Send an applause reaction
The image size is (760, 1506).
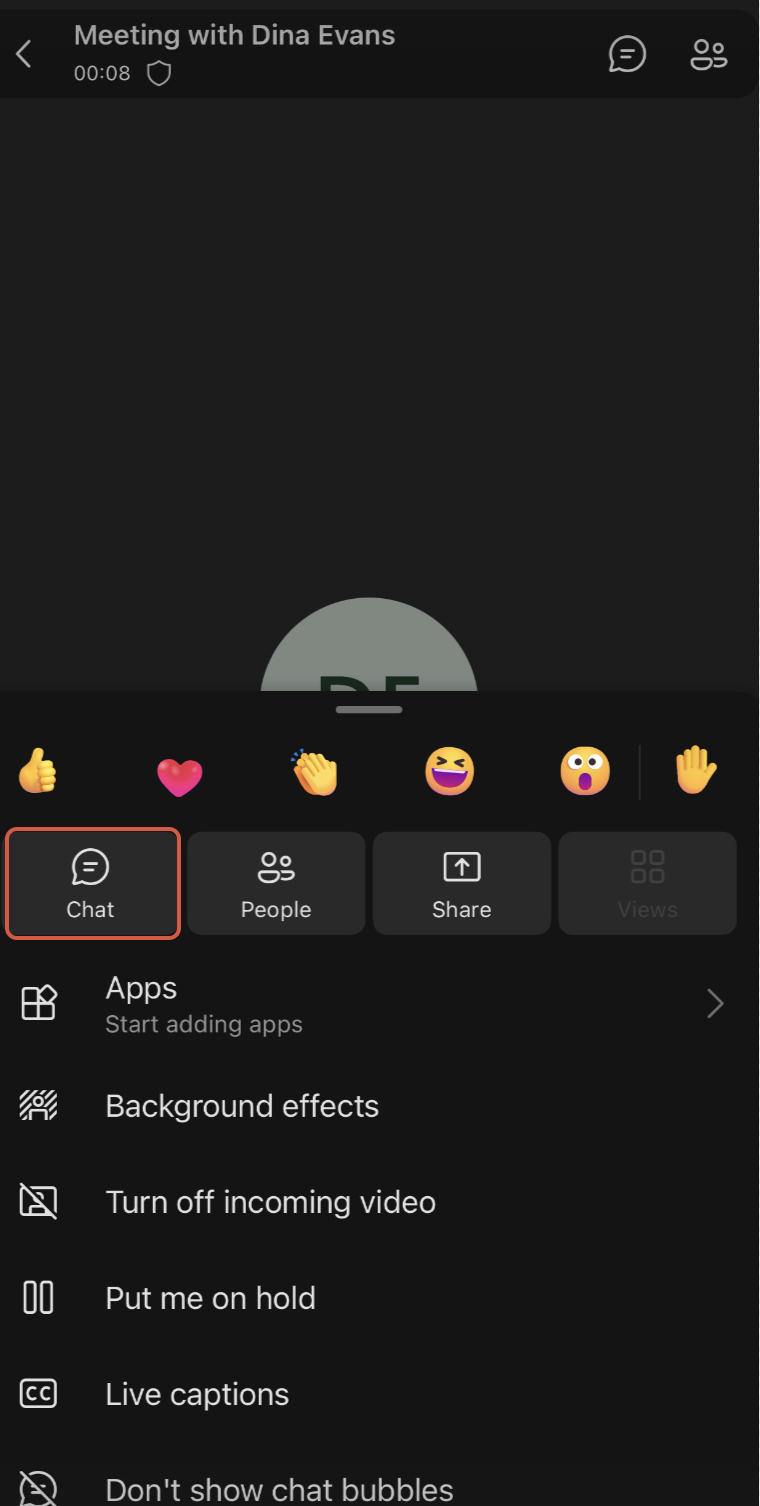coord(315,772)
